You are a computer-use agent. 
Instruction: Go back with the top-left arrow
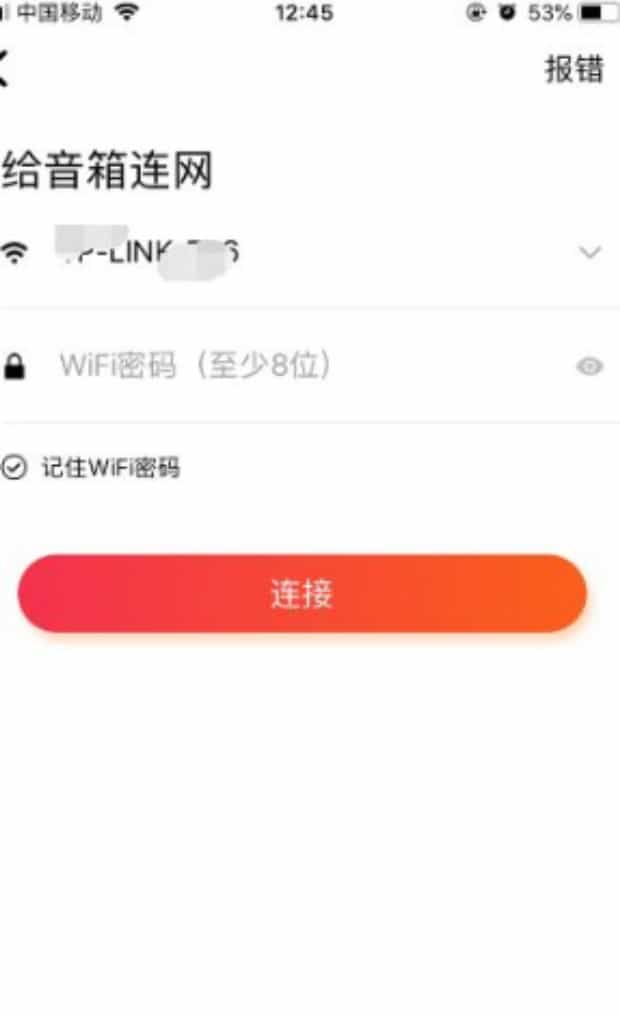[x=4, y=69]
